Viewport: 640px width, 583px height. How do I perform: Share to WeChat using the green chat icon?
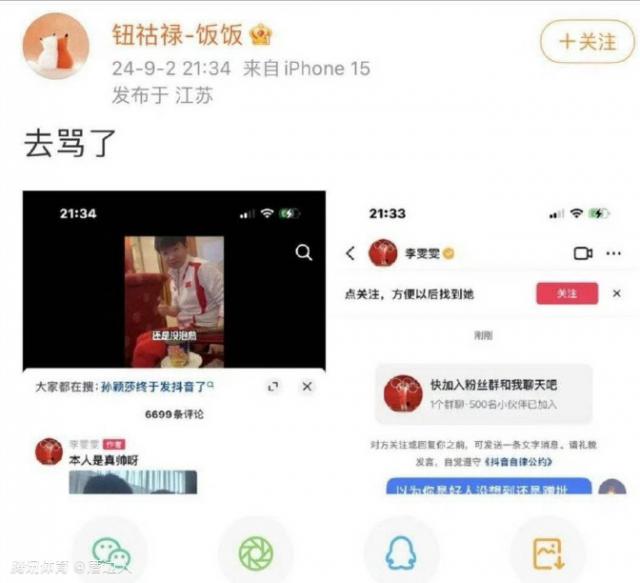pos(110,552)
